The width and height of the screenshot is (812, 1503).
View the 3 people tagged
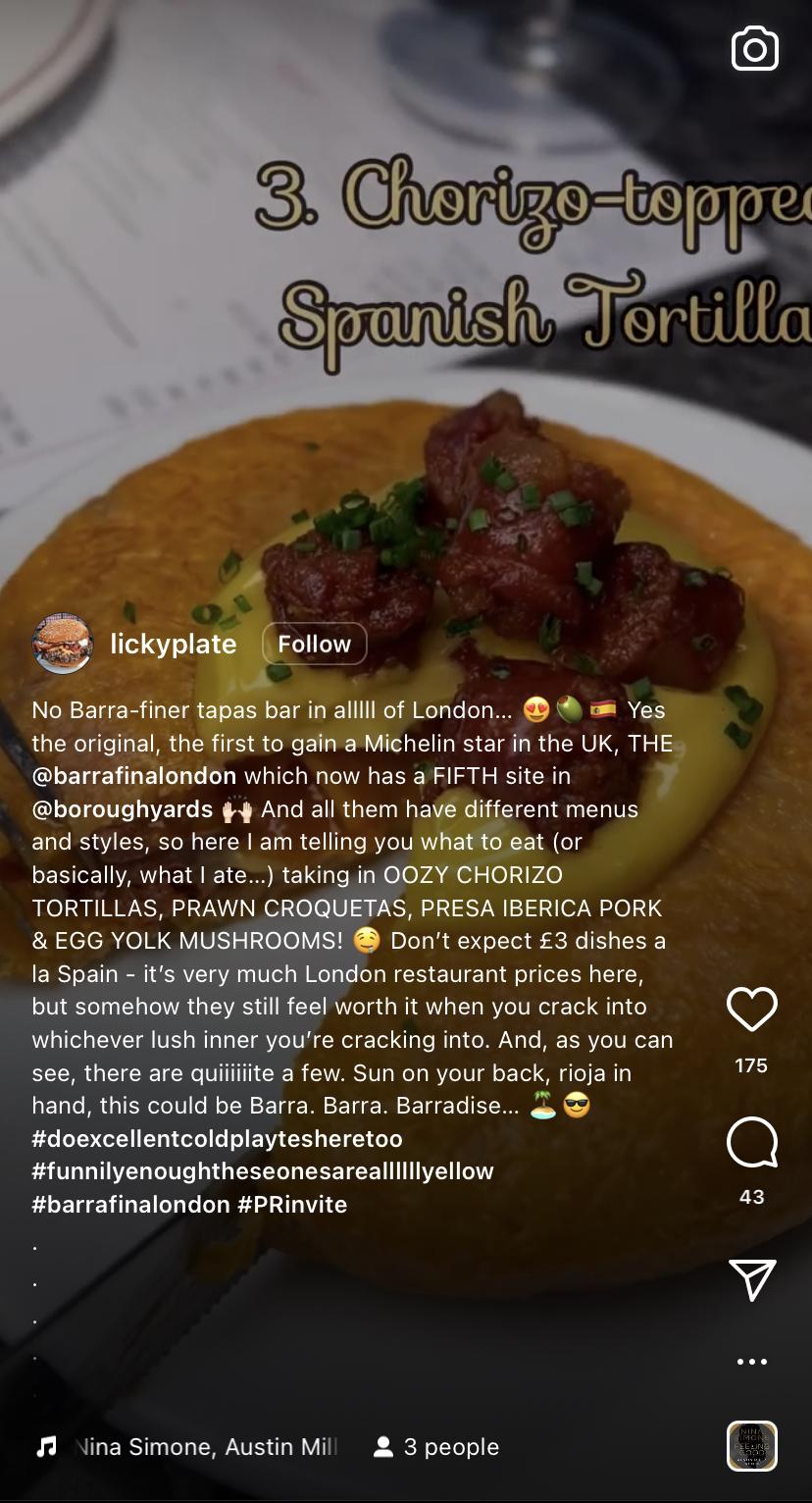point(437,1447)
